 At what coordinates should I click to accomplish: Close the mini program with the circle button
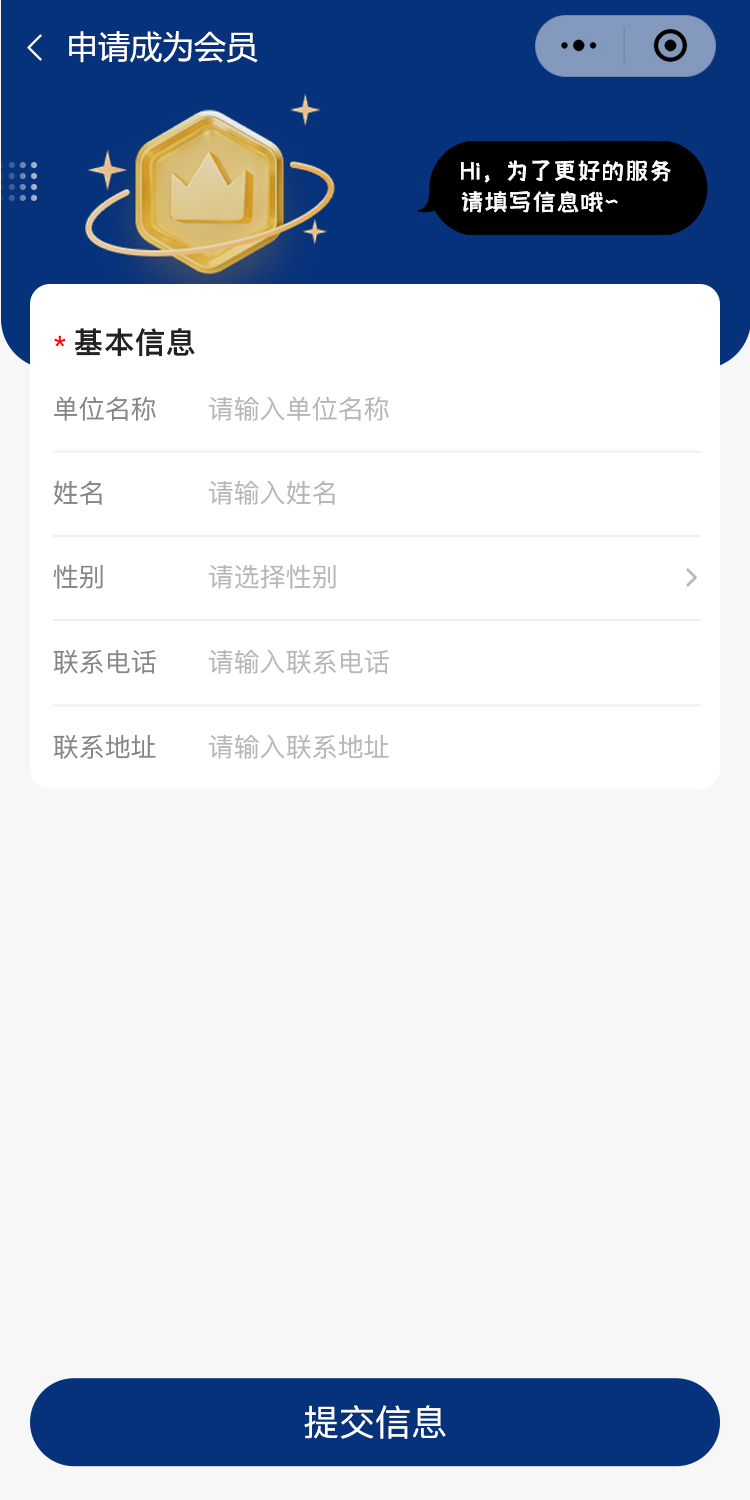coord(670,46)
